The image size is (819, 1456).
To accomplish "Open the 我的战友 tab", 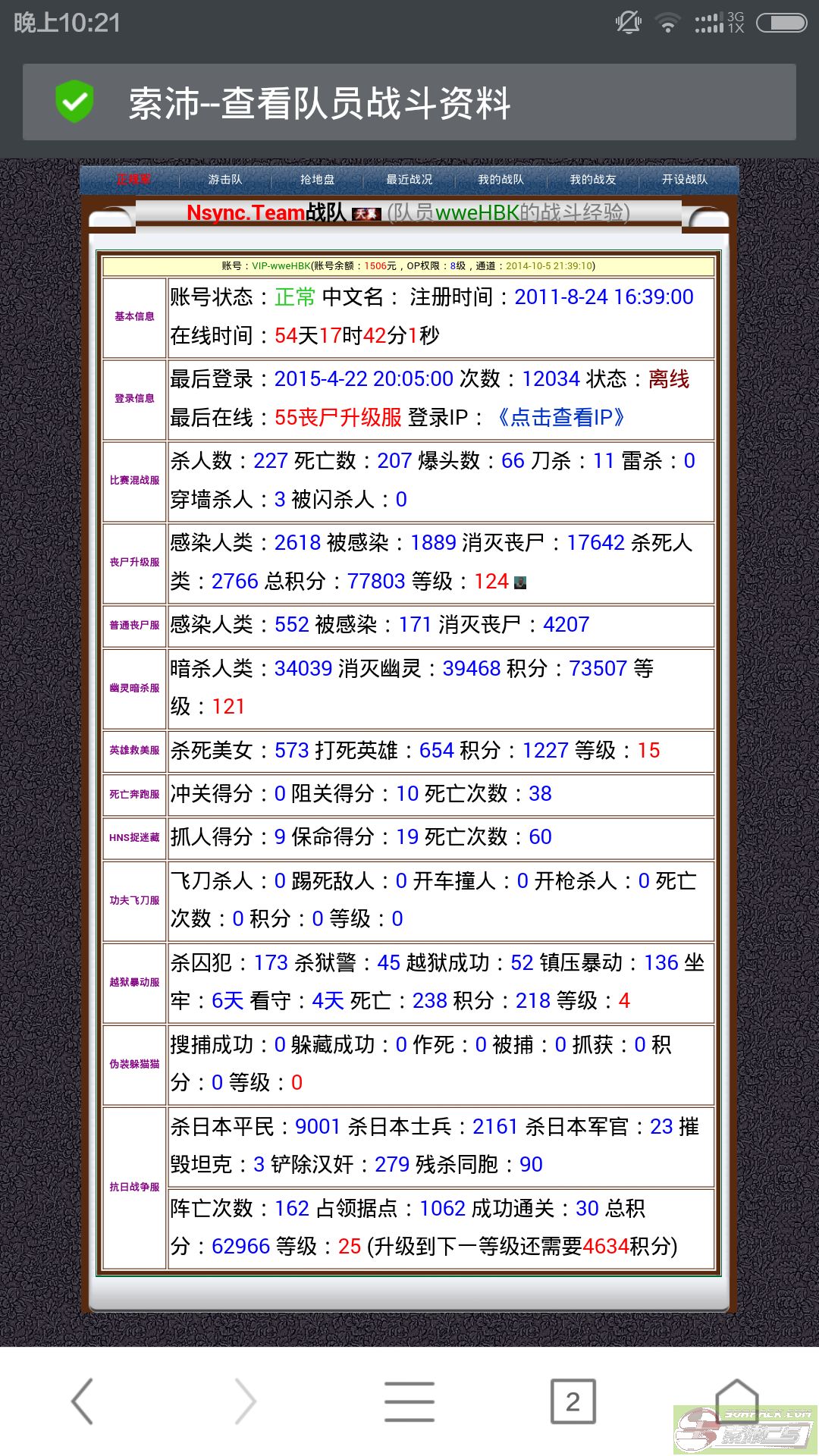I will point(593,180).
